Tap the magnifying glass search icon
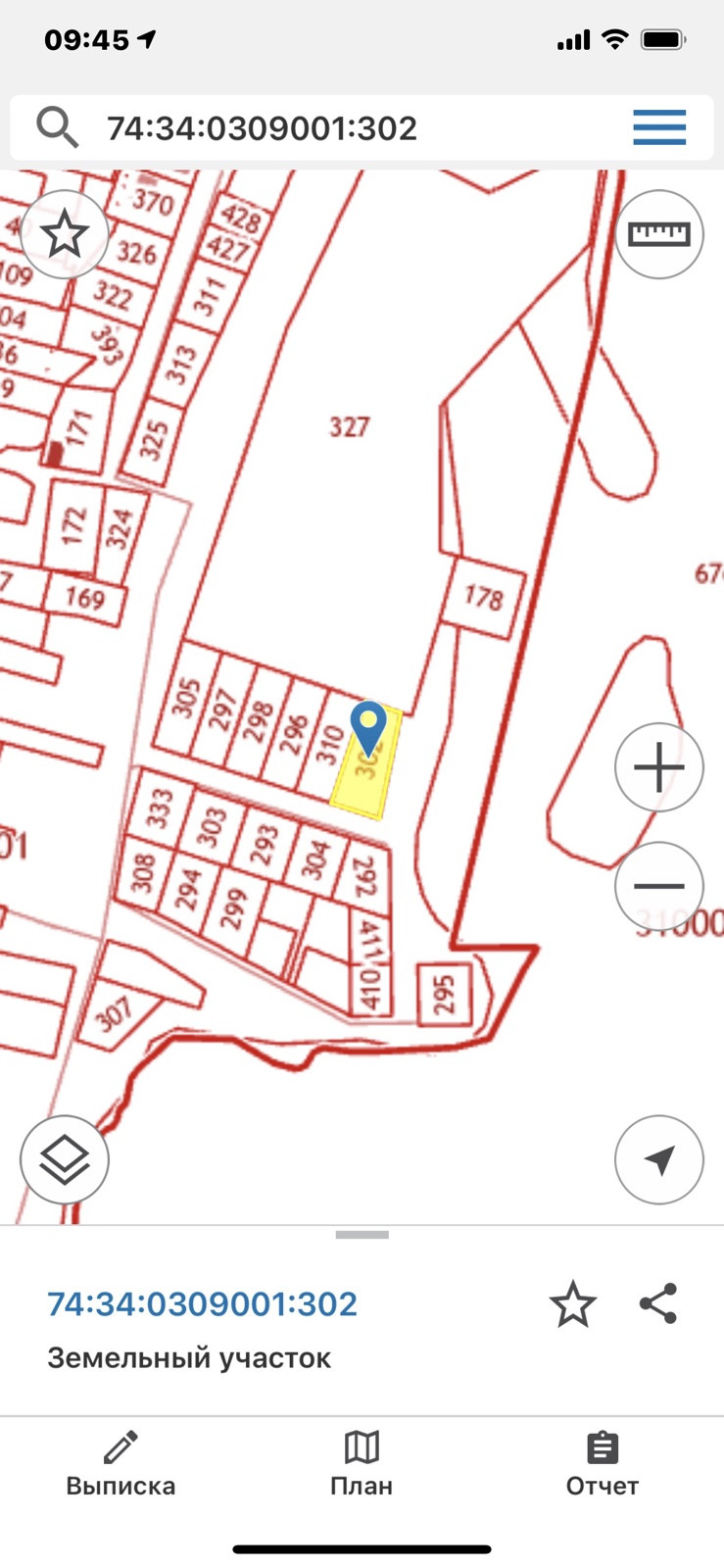 pyautogui.click(x=57, y=127)
